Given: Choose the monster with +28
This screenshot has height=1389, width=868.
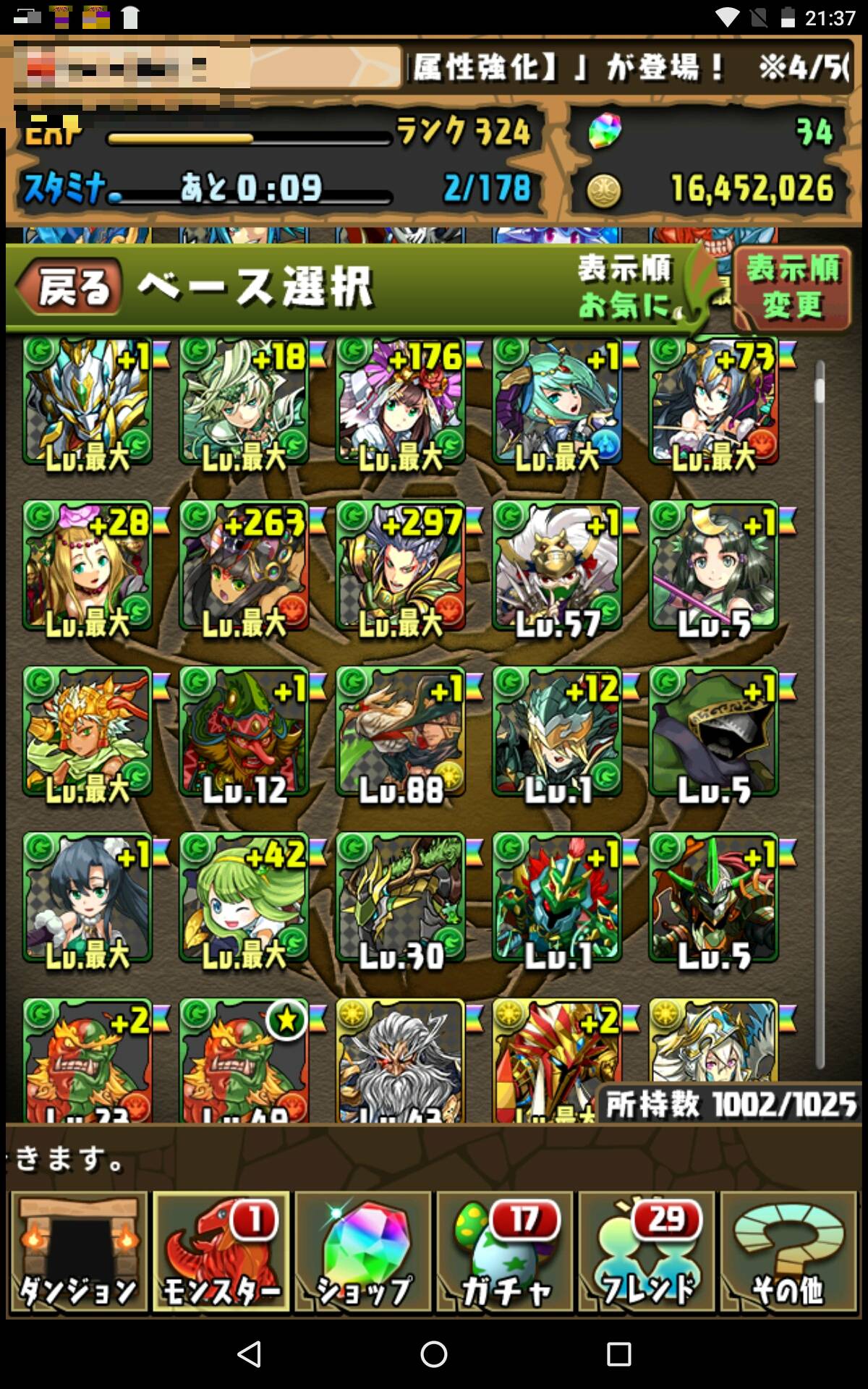Looking at the screenshot, I should click(x=88, y=566).
